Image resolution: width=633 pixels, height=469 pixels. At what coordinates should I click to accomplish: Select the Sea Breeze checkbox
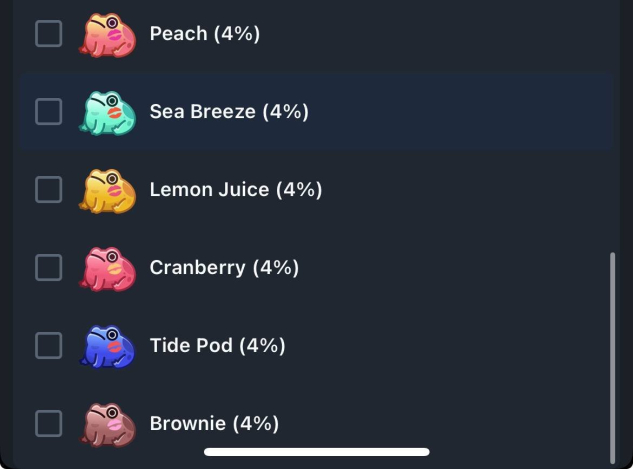click(x=48, y=111)
